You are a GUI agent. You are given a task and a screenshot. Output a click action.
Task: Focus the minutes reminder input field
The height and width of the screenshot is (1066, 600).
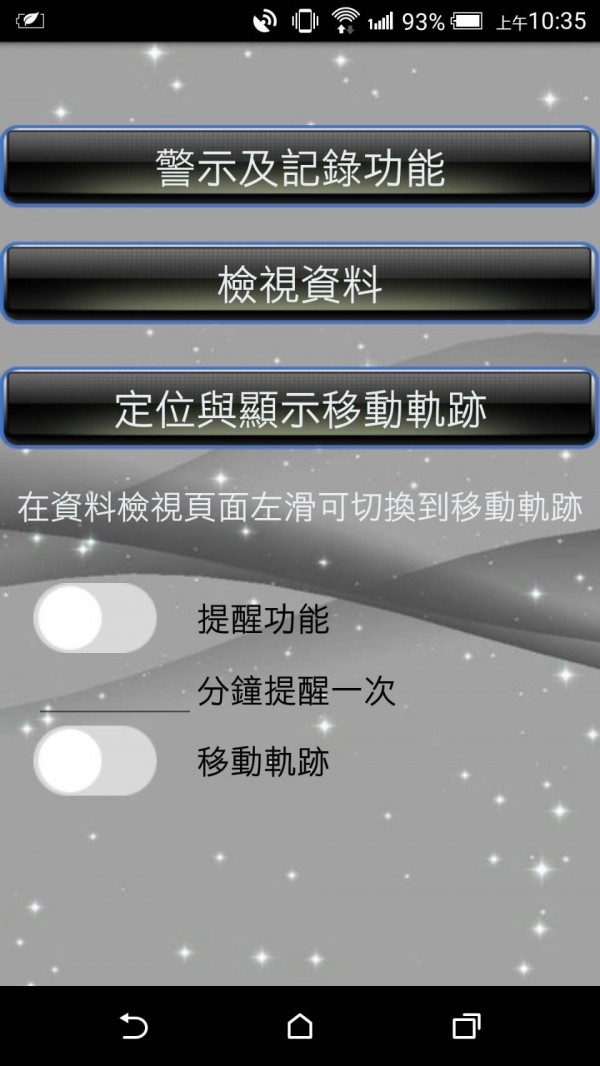tap(114, 692)
